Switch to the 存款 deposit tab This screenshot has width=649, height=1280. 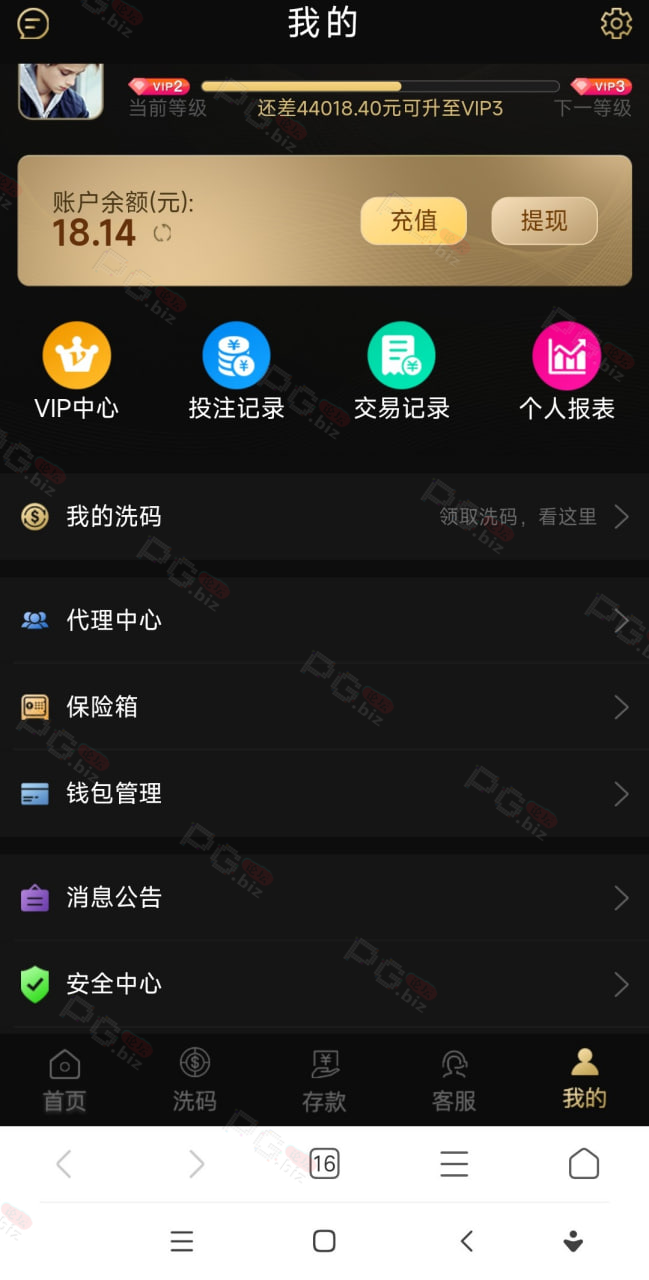[x=324, y=1081]
